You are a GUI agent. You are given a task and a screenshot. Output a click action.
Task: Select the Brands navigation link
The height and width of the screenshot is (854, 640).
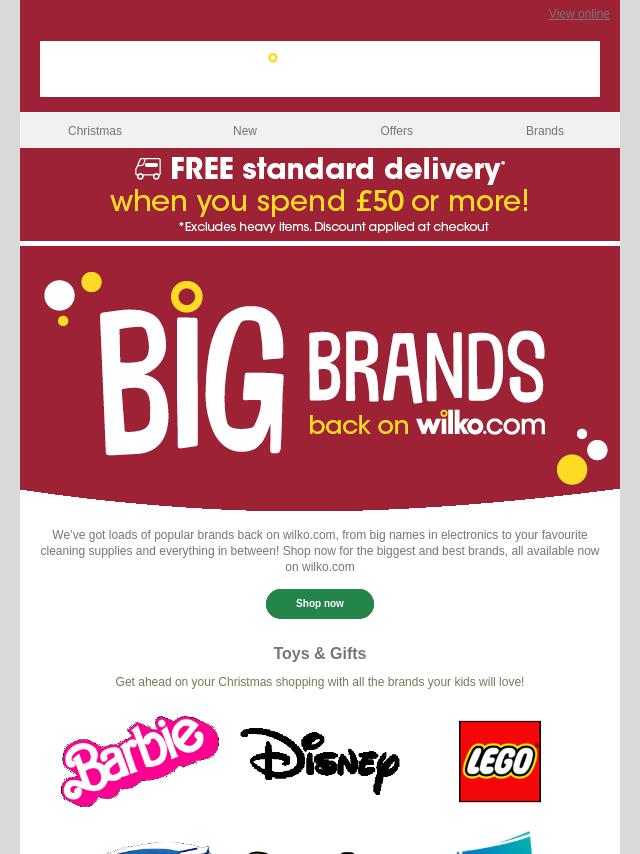(544, 131)
